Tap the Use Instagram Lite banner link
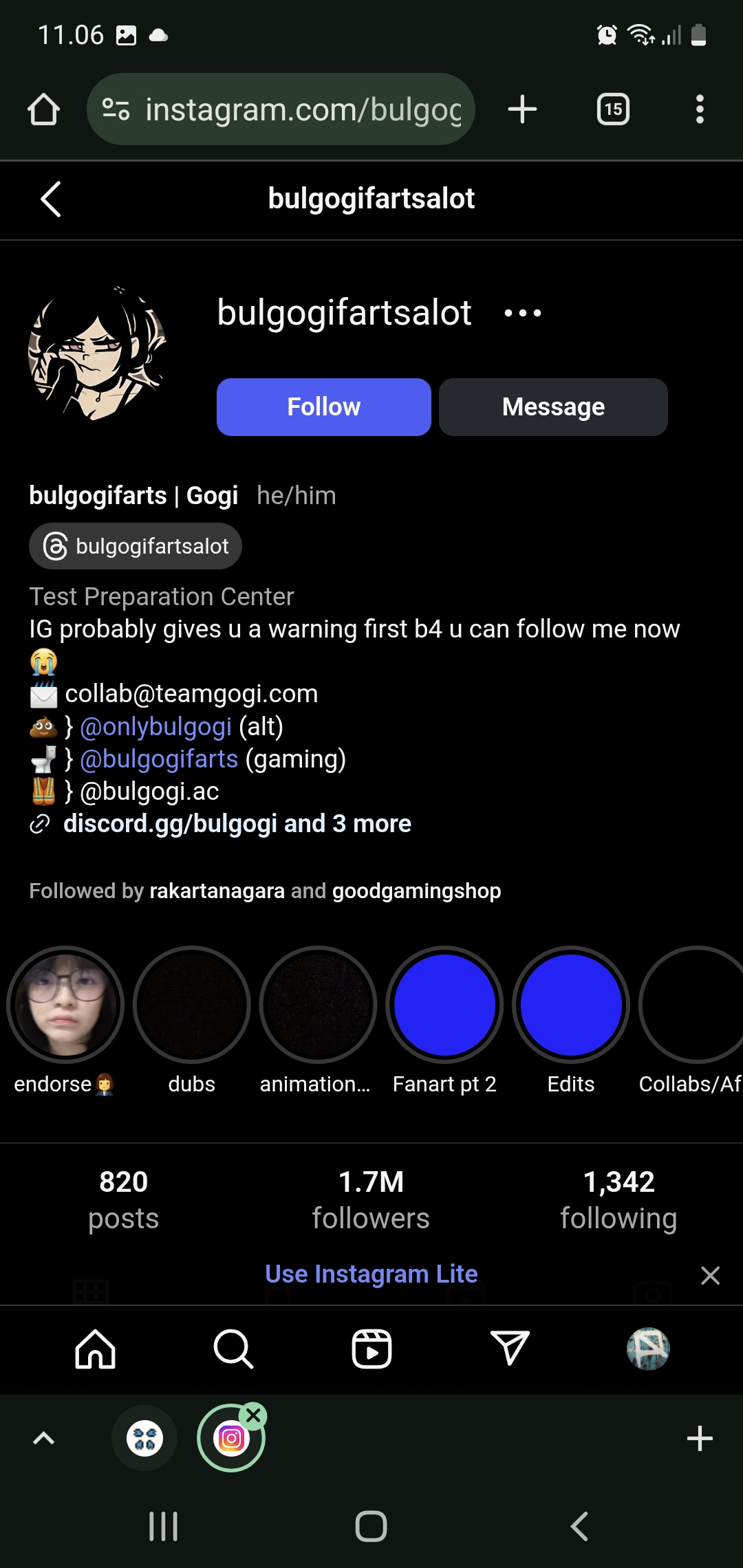Screen dimensions: 743x1568 coord(371,1274)
